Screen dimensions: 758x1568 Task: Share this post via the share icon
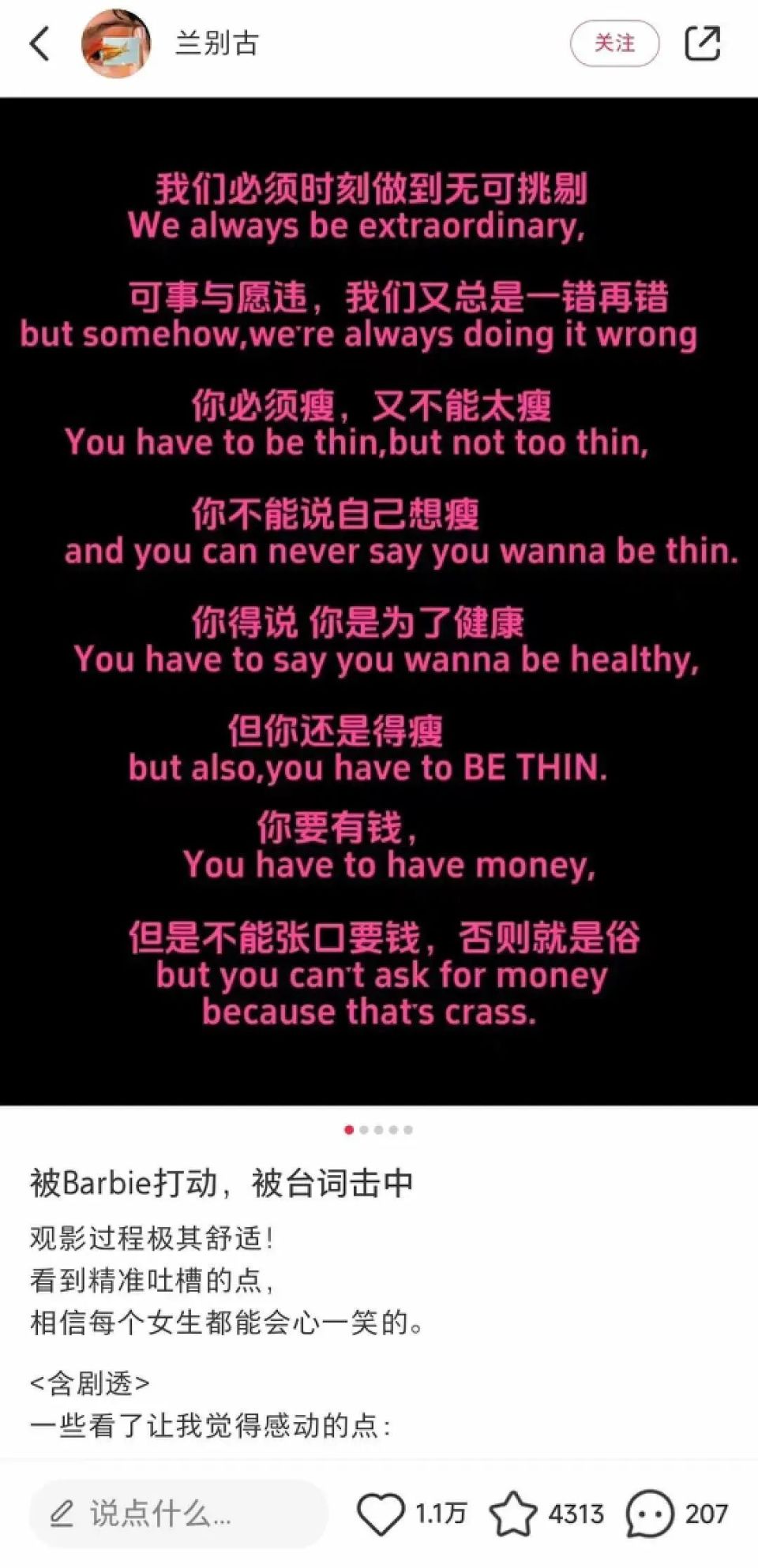(x=702, y=43)
